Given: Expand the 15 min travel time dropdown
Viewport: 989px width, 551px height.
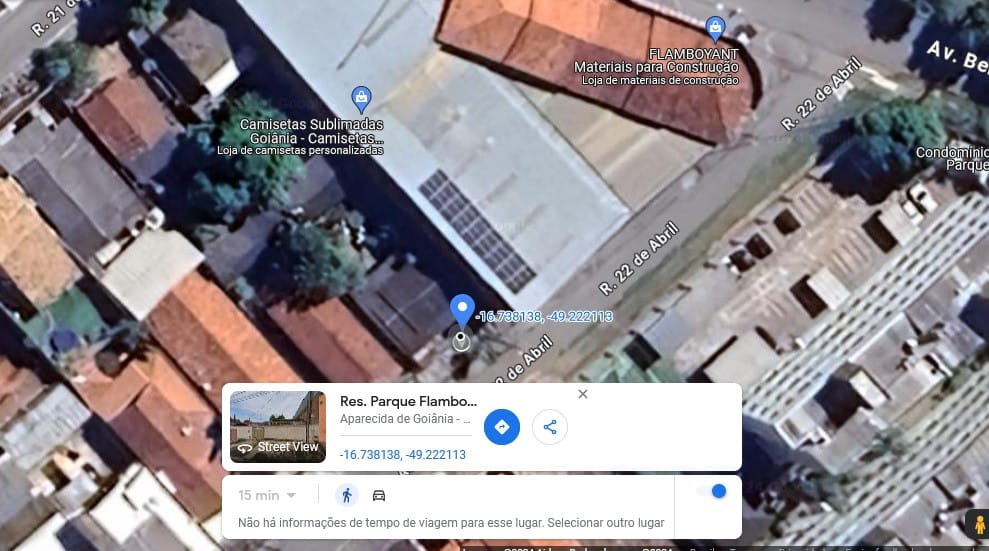Looking at the screenshot, I should tap(267, 495).
